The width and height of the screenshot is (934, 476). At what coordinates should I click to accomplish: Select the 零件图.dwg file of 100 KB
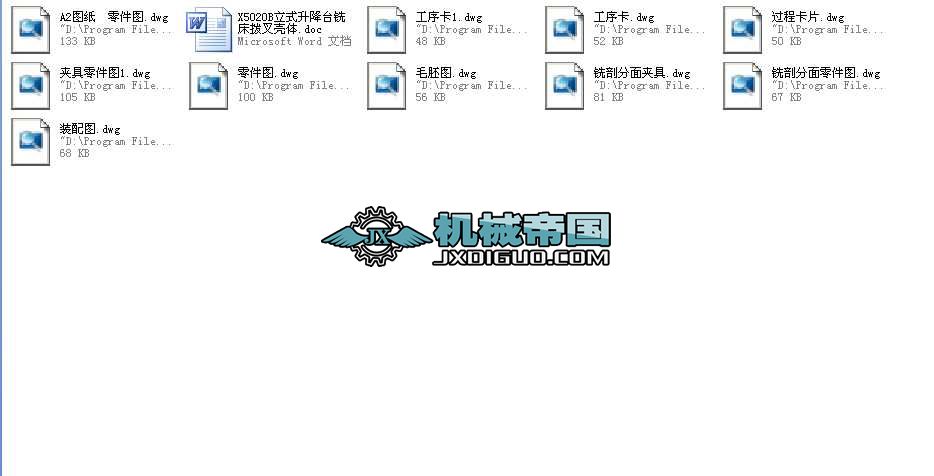pyautogui.click(x=209, y=85)
